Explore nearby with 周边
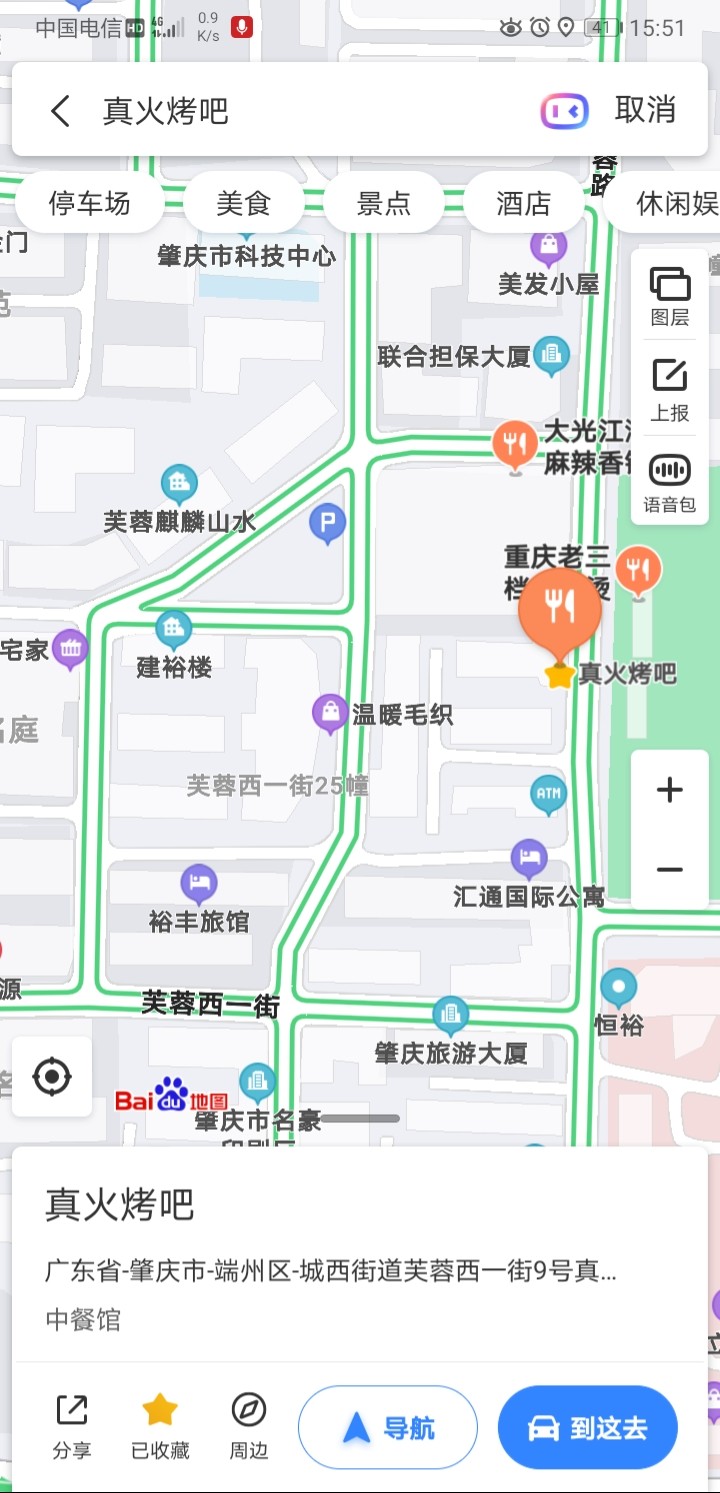Viewport: 720px width, 1493px height. (x=248, y=1427)
